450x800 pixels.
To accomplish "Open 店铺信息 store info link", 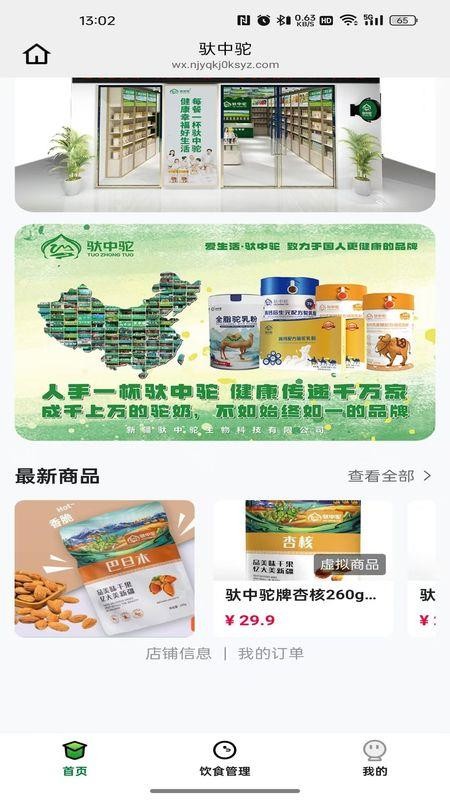I will [178, 653].
